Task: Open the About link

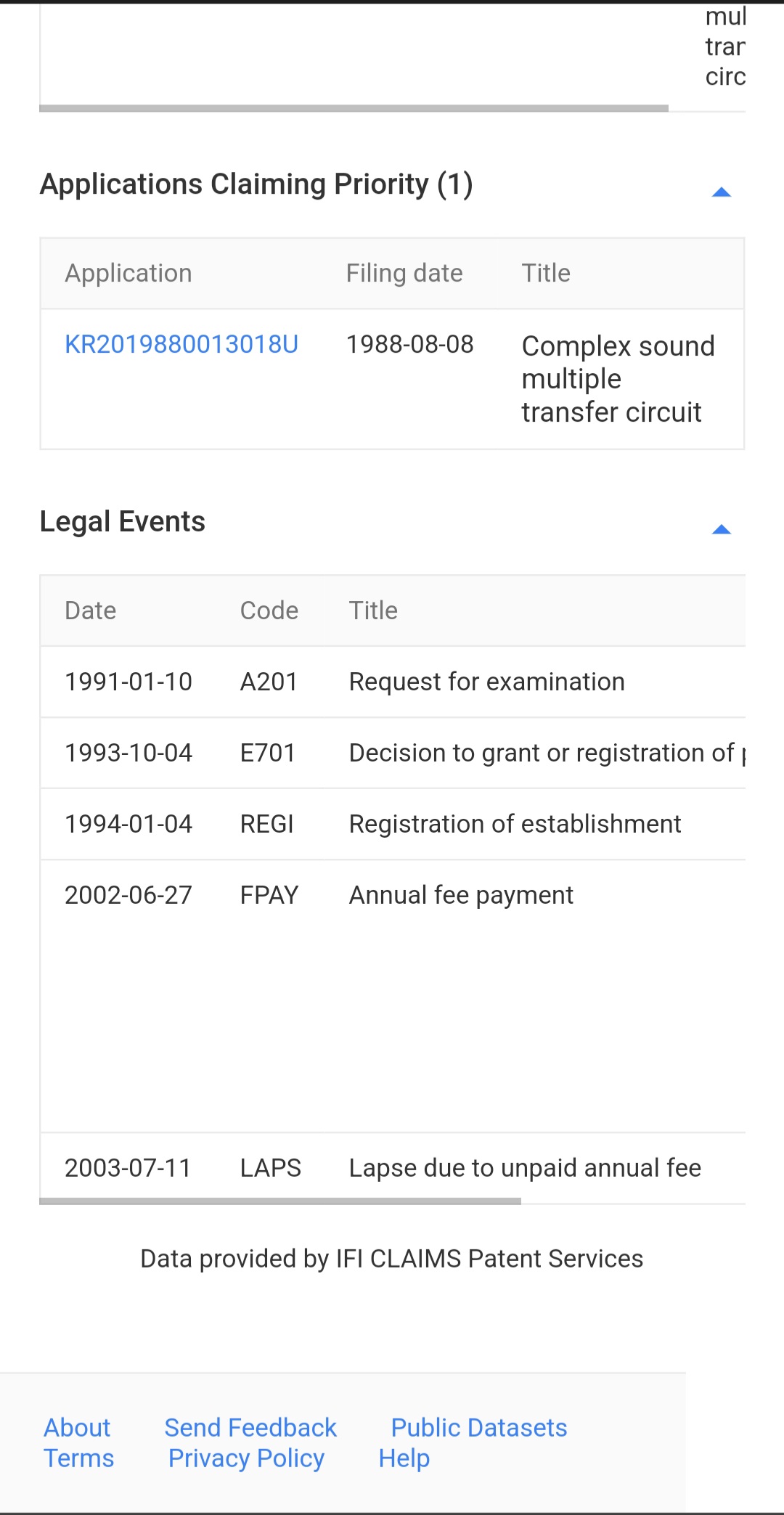Action: pos(77,1427)
